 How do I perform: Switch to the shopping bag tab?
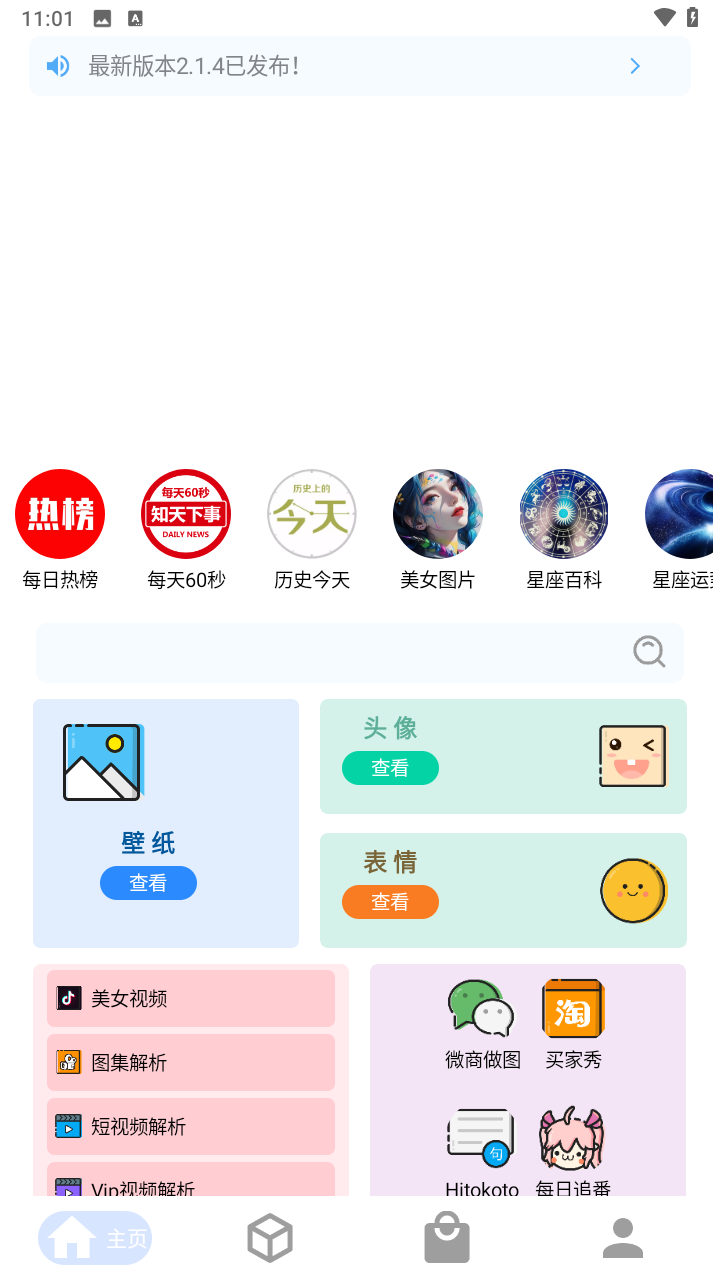pyautogui.click(x=447, y=1239)
